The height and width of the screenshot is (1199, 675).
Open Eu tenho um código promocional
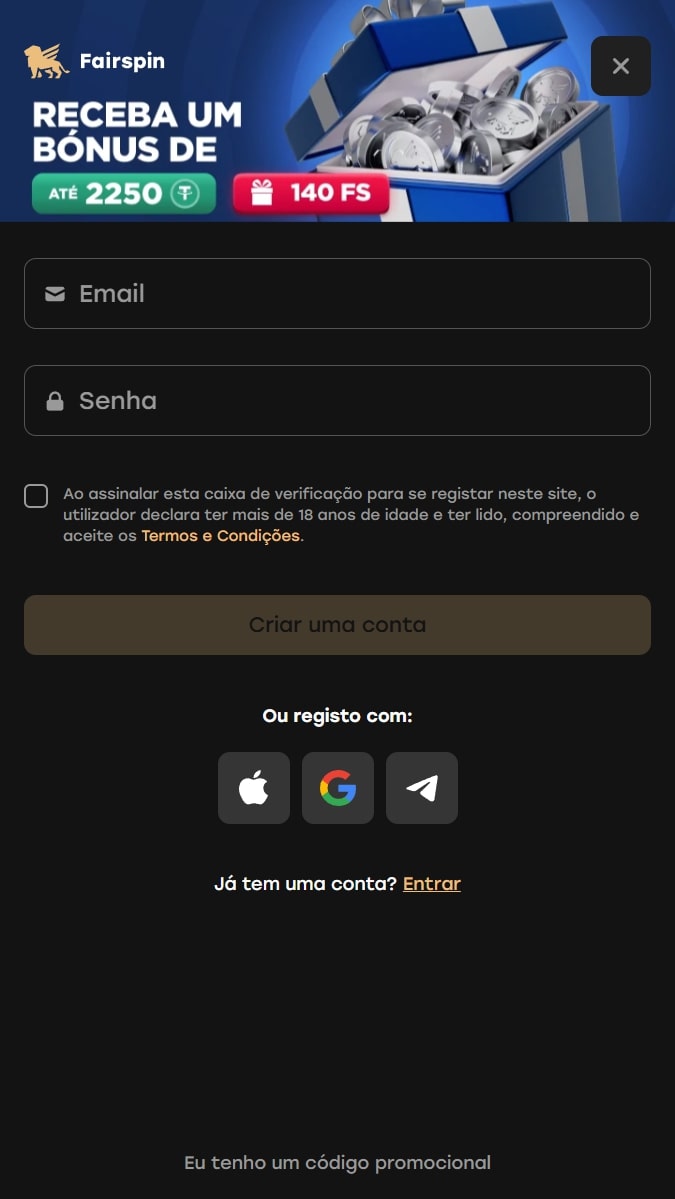(337, 1163)
